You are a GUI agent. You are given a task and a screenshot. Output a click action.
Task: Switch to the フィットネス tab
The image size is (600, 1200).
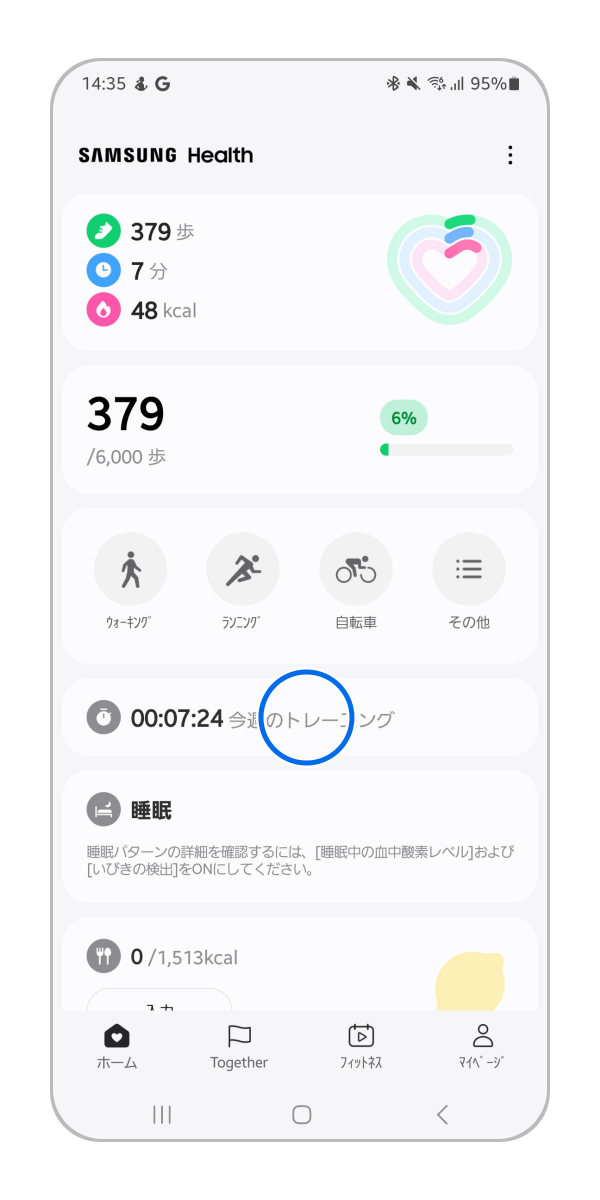(361, 1046)
